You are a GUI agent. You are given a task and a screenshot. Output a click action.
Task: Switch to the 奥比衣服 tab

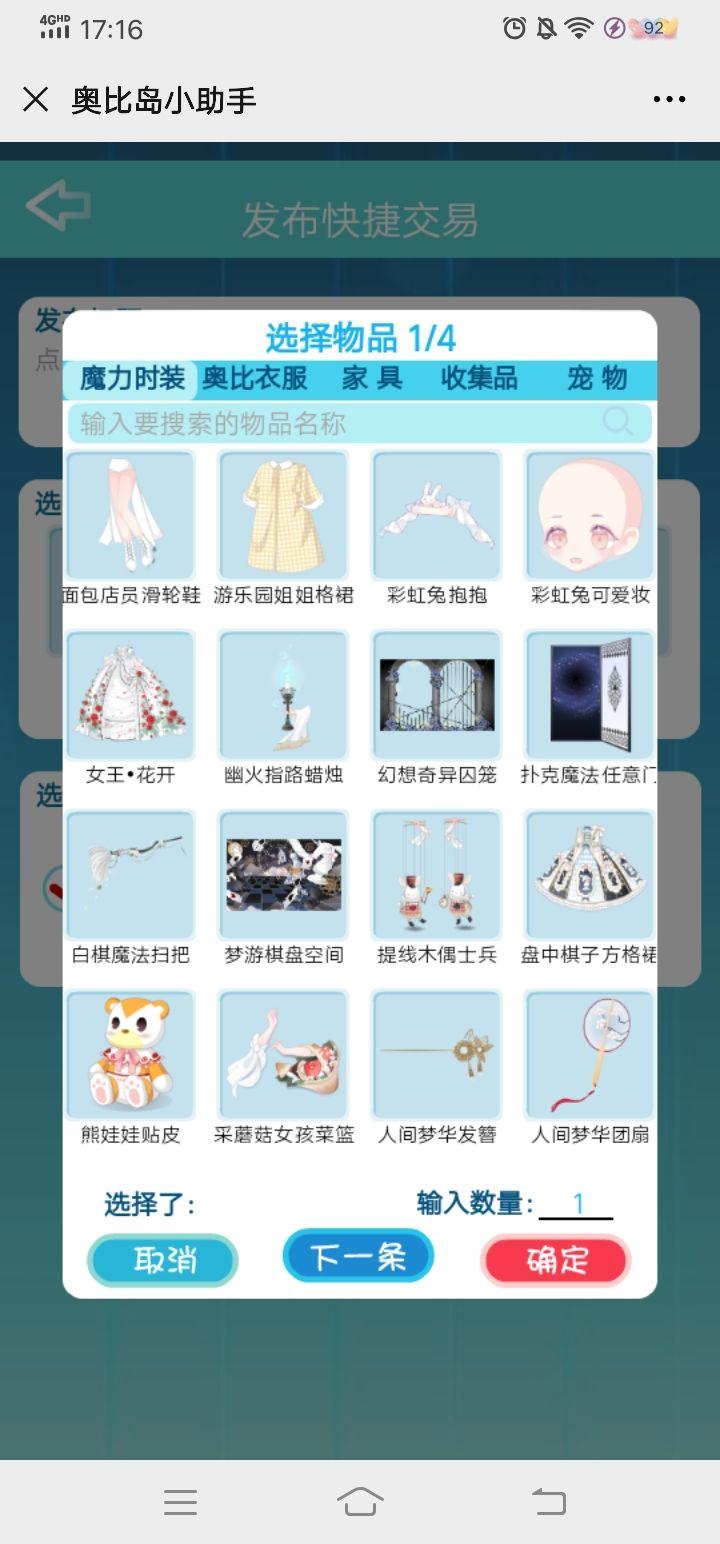pyautogui.click(x=254, y=378)
